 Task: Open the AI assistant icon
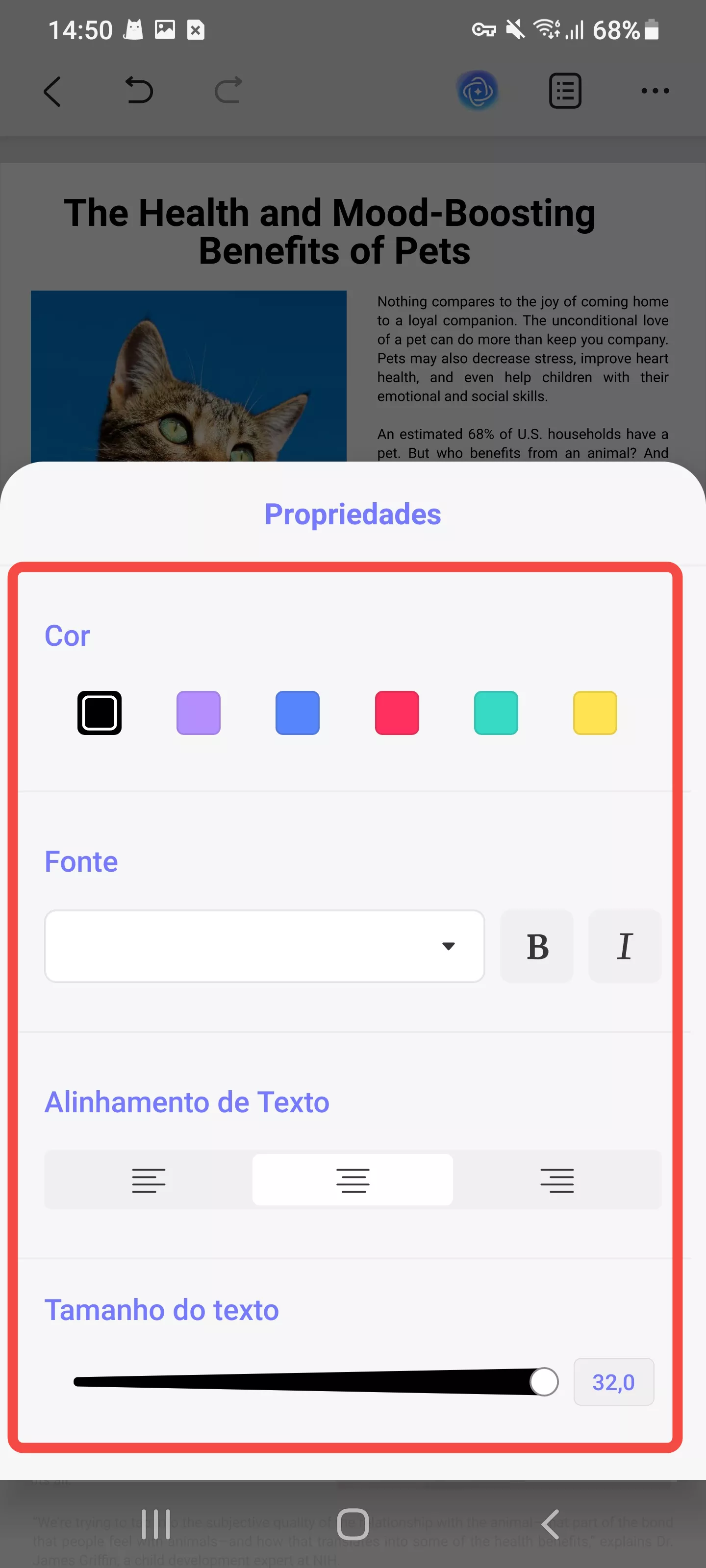pos(478,90)
